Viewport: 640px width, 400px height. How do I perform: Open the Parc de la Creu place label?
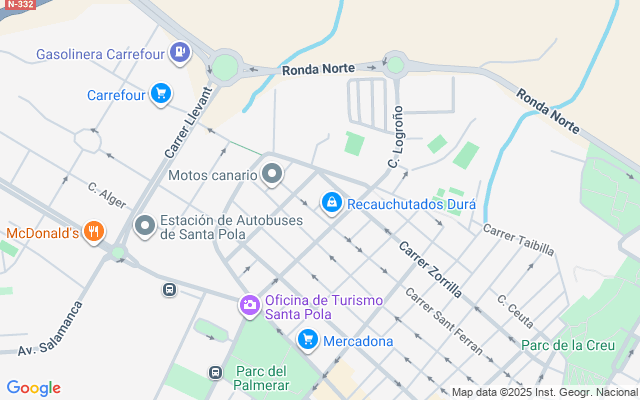(x=568, y=345)
